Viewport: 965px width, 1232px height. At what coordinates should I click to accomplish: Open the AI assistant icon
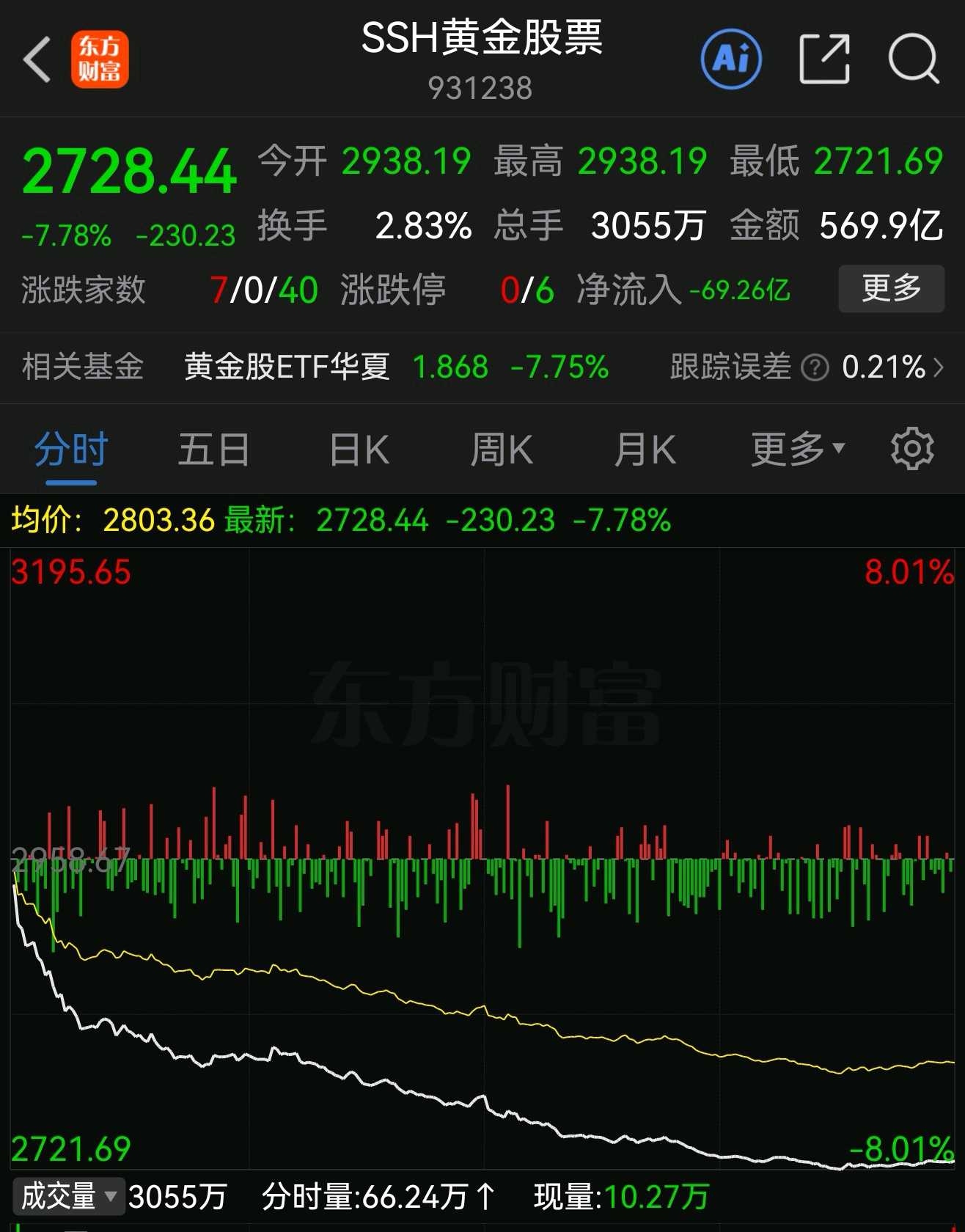(x=731, y=59)
